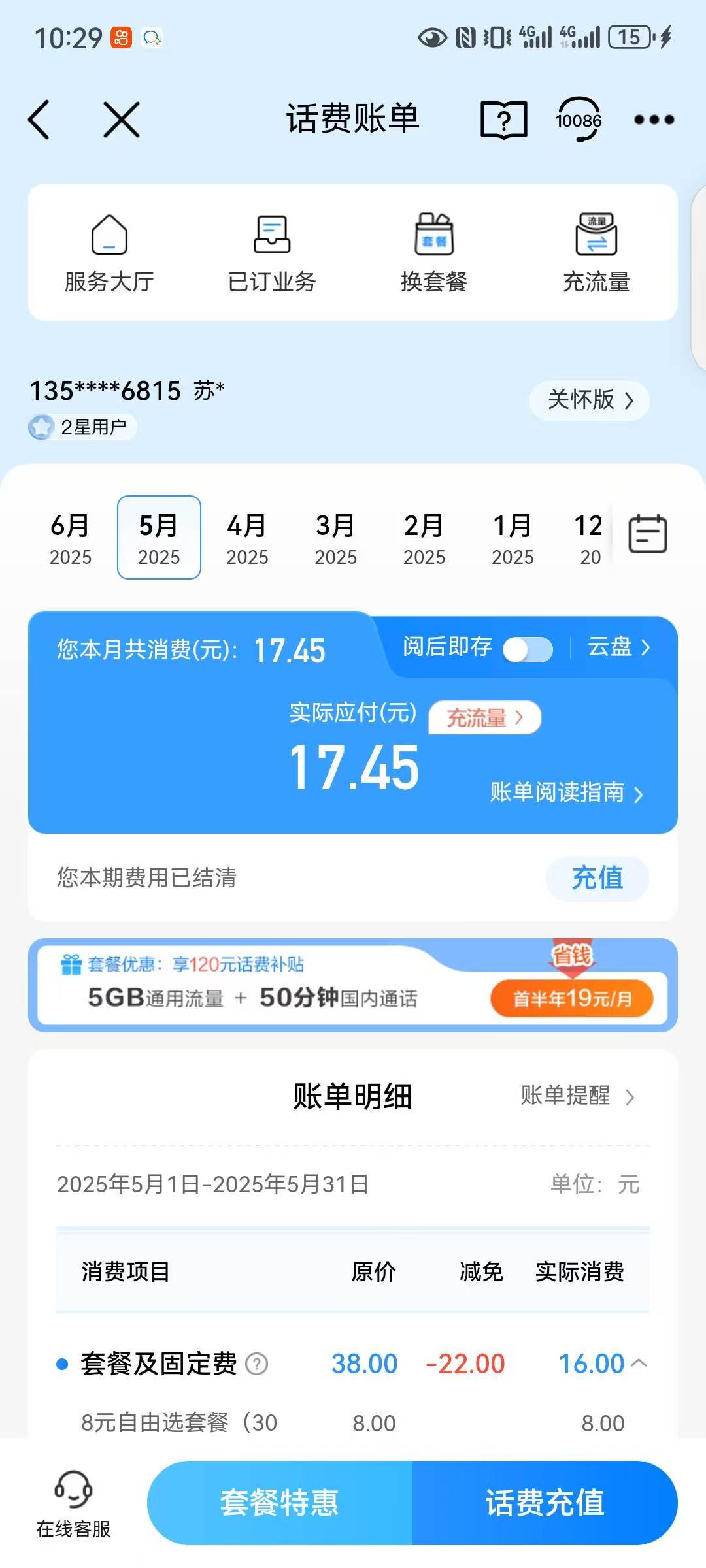706x1568 pixels.
Task: Switch to 关怀版 mode
Action: pos(590,400)
